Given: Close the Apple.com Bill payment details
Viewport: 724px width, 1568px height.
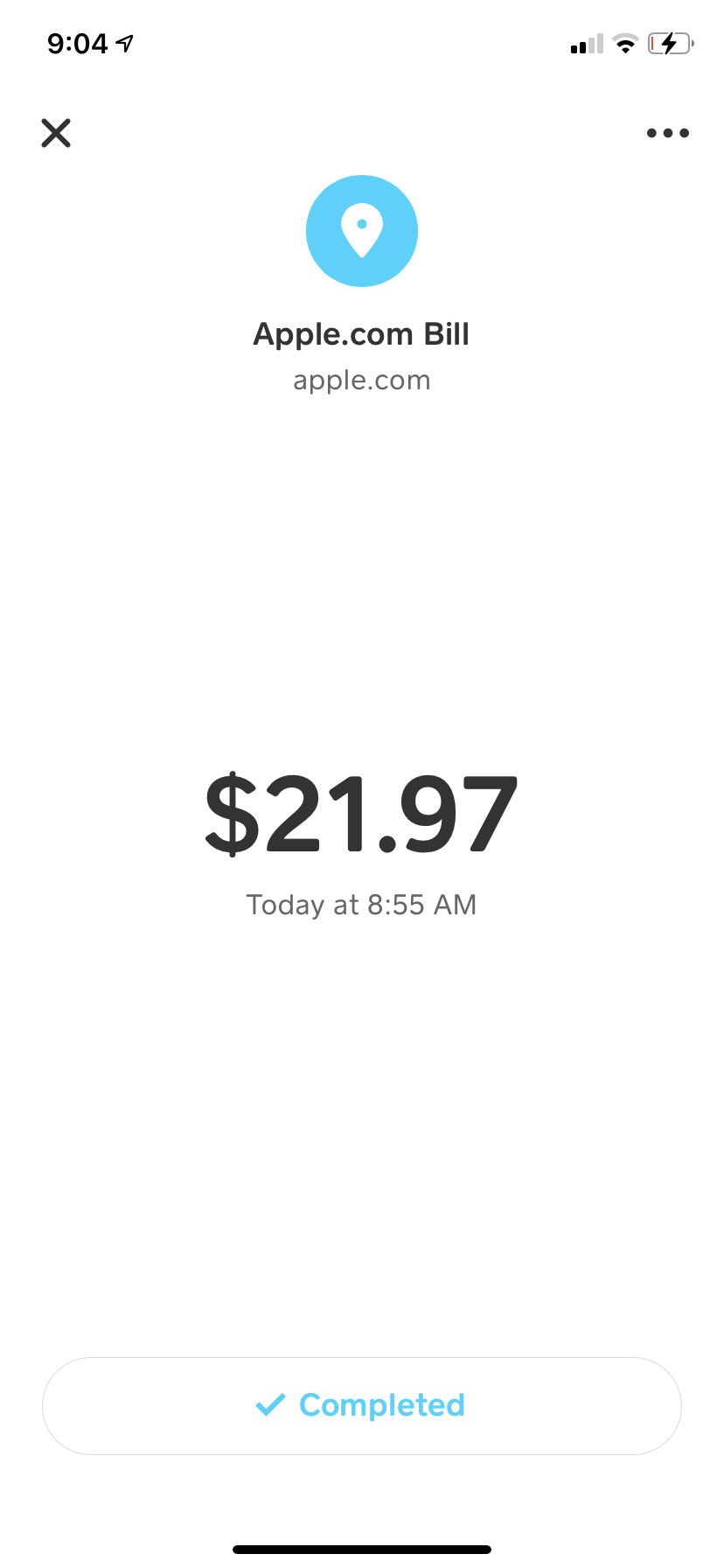Looking at the screenshot, I should [x=56, y=133].
